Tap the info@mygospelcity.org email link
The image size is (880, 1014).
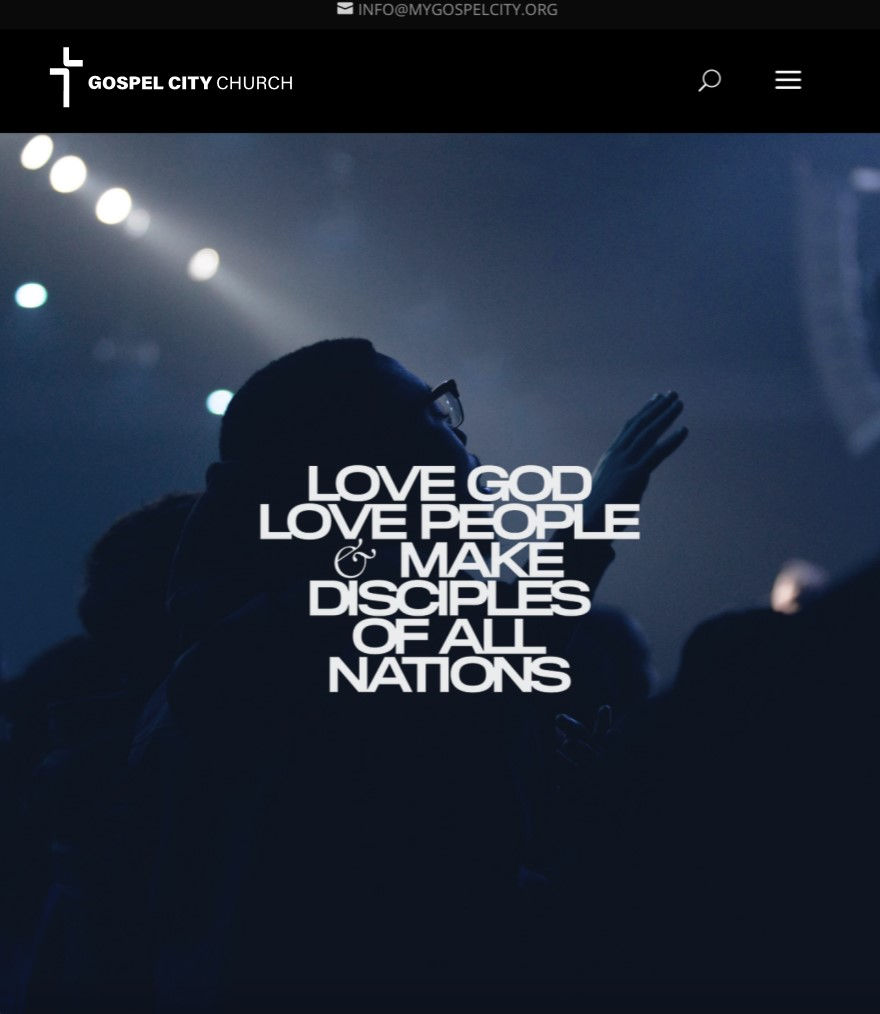457,10
